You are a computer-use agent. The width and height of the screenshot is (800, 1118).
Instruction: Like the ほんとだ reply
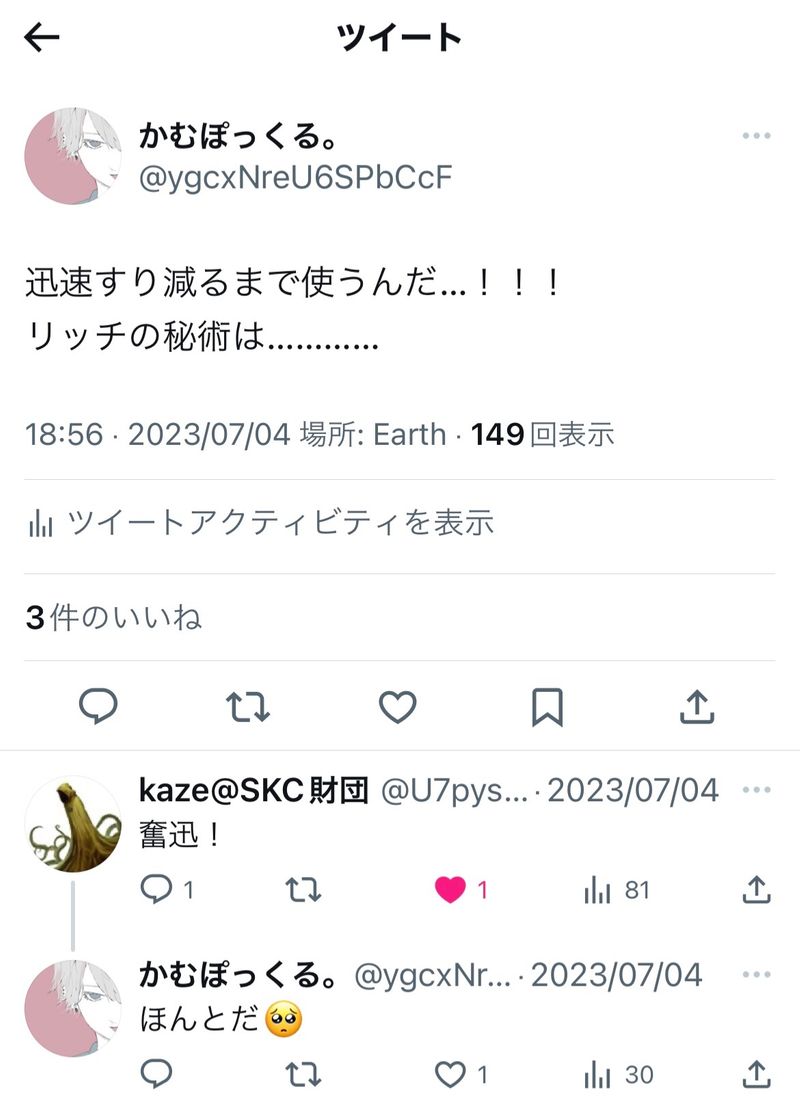451,1075
